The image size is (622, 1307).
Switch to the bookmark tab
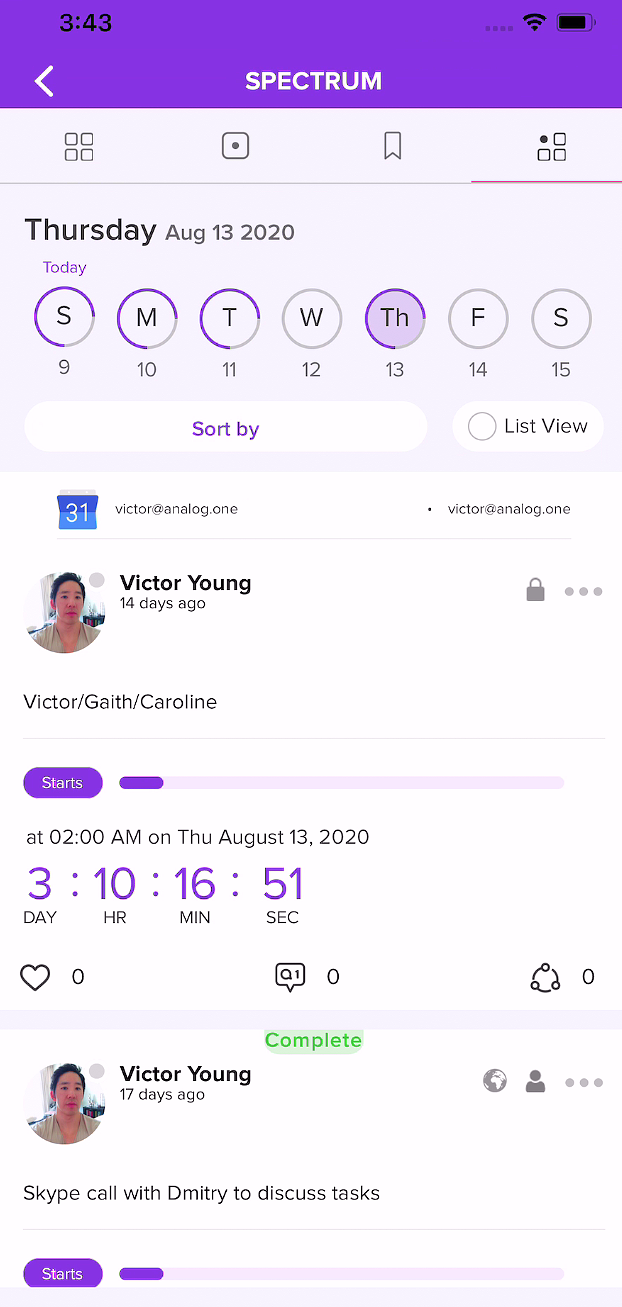point(393,146)
